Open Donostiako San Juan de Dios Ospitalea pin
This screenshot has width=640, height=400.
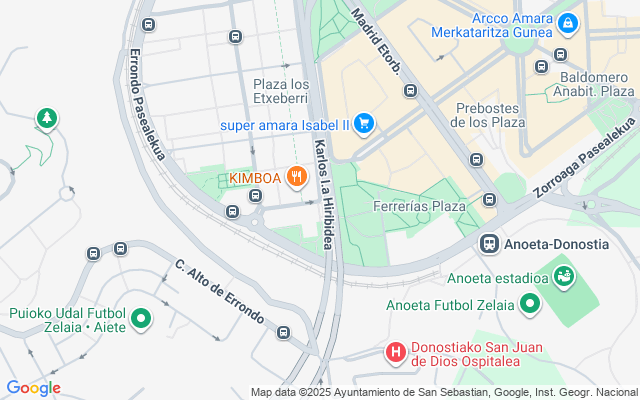(x=396, y=352)
